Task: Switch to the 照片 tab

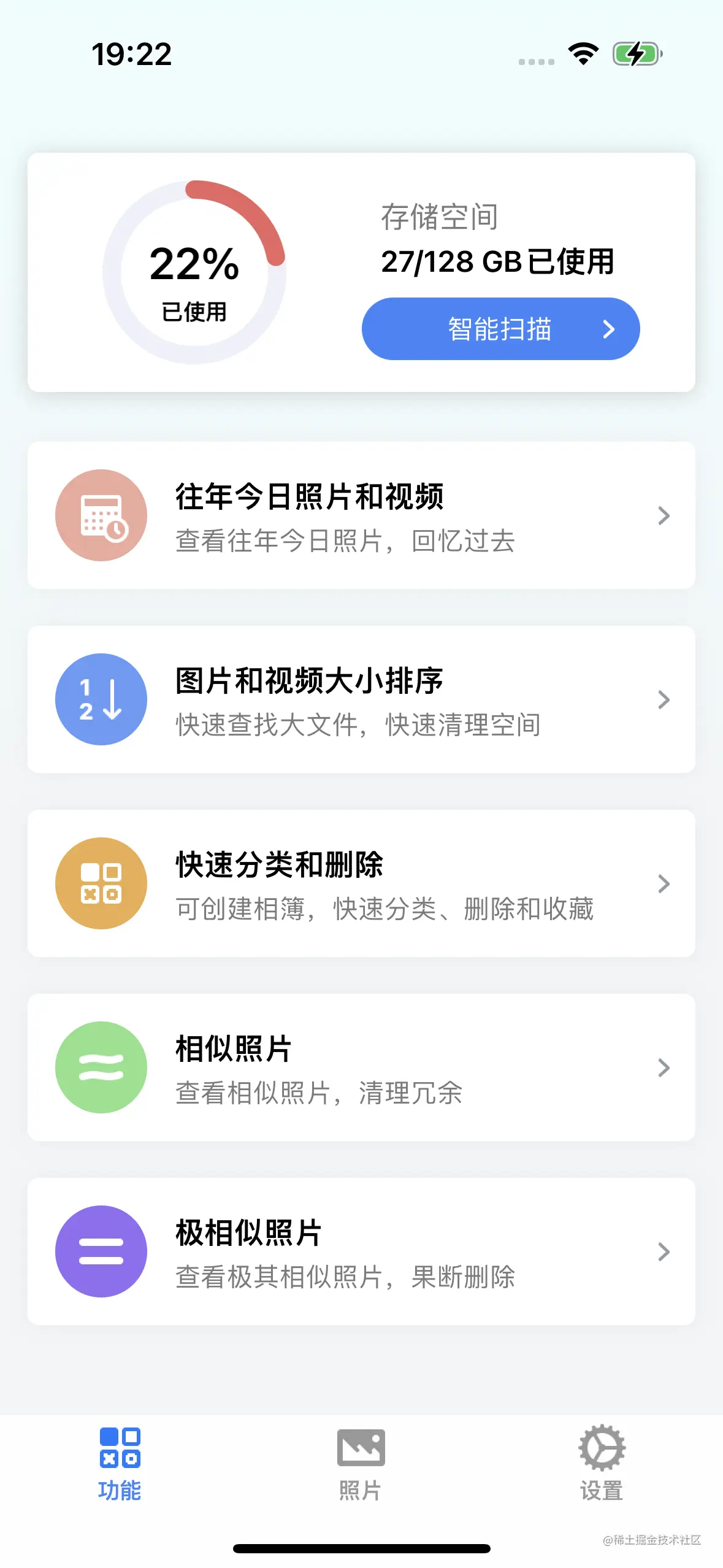Action: (x=361, y=1463)
